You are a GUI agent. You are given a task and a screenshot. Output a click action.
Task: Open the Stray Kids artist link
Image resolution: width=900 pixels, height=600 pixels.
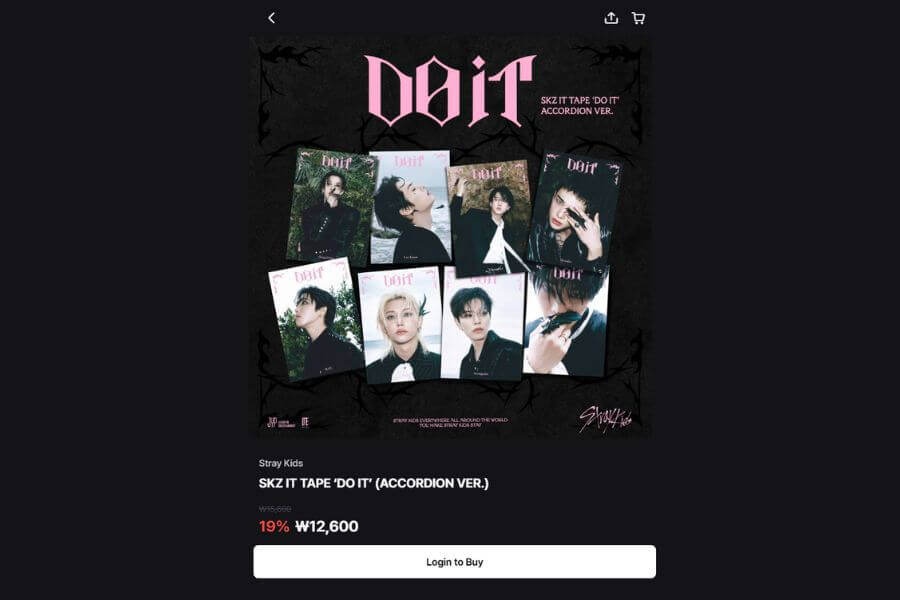point(280,463)
